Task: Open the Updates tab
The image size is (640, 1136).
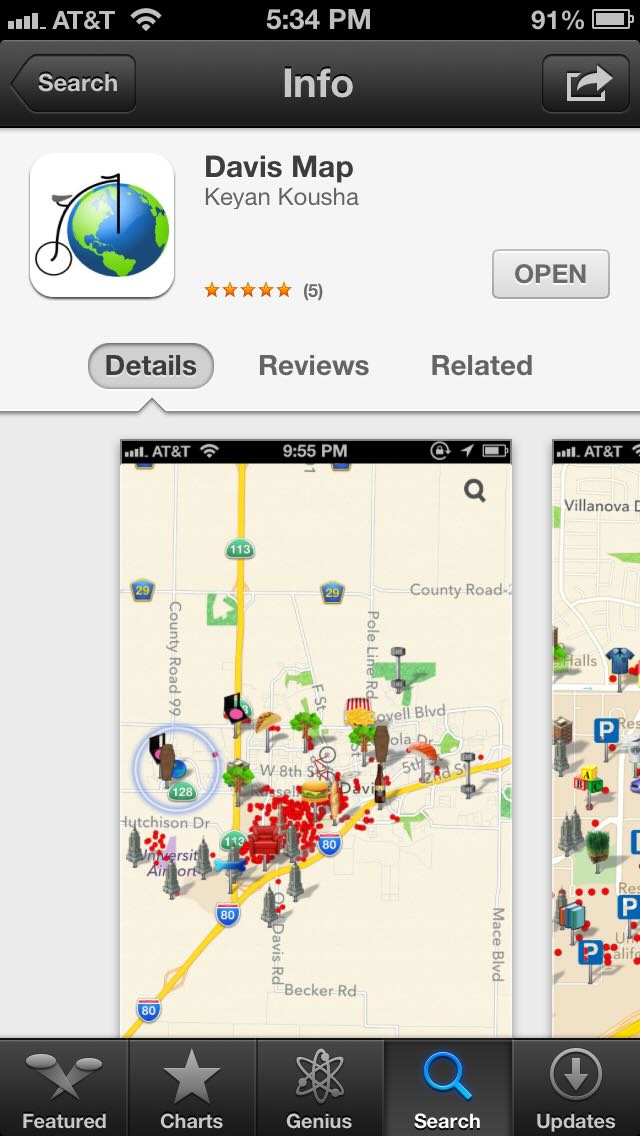Action: tap(576, 1090)
